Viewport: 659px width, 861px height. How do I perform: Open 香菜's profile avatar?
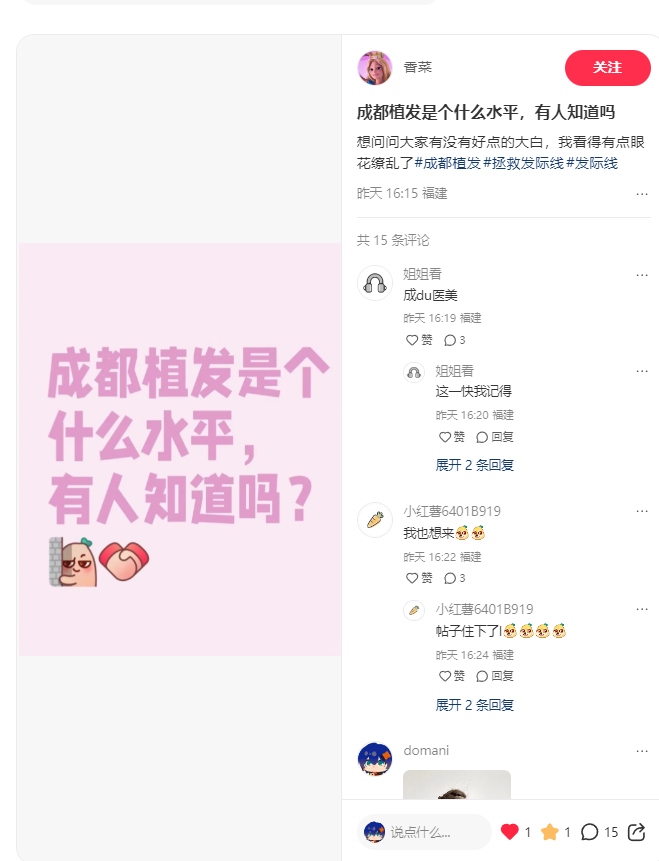(375, 67)
